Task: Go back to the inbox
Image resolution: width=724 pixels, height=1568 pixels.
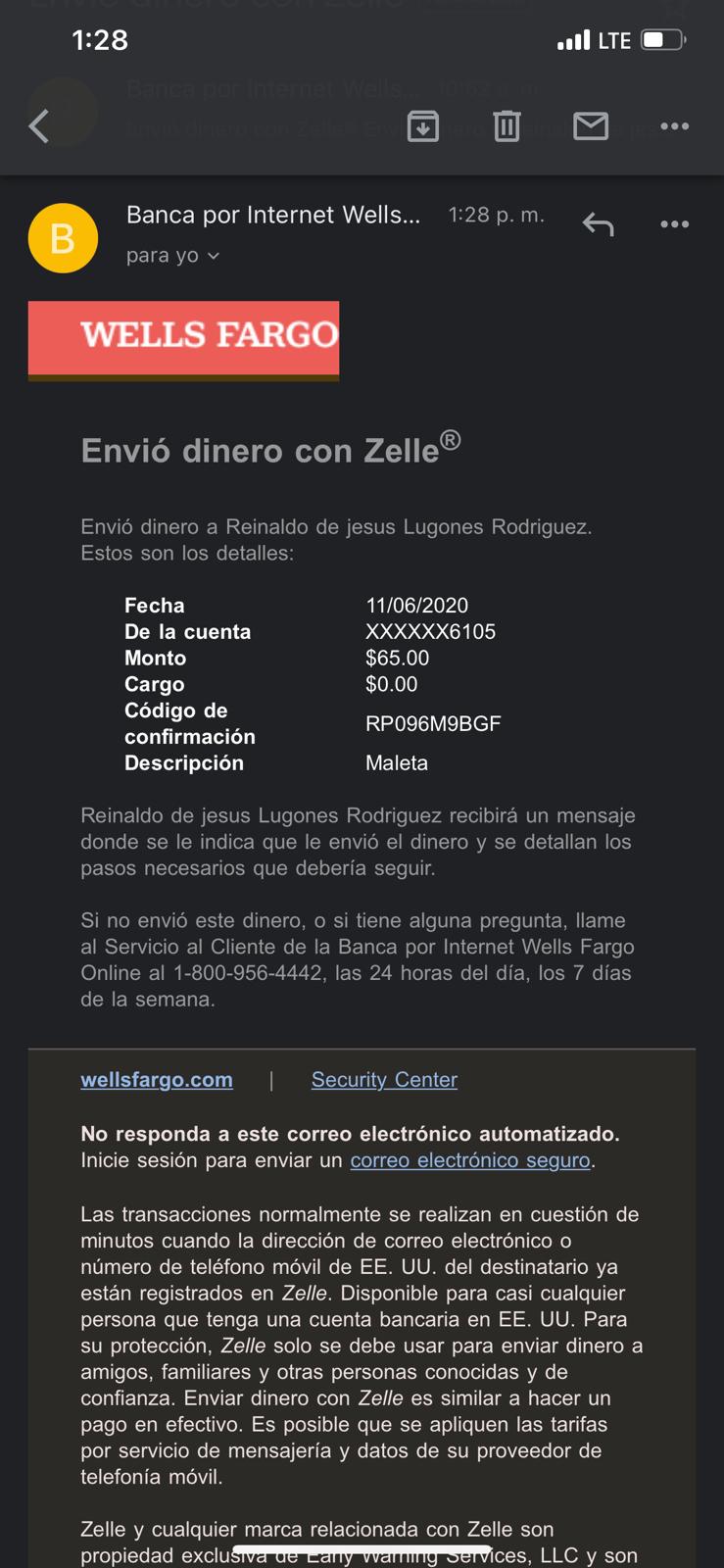Action: 39,126
